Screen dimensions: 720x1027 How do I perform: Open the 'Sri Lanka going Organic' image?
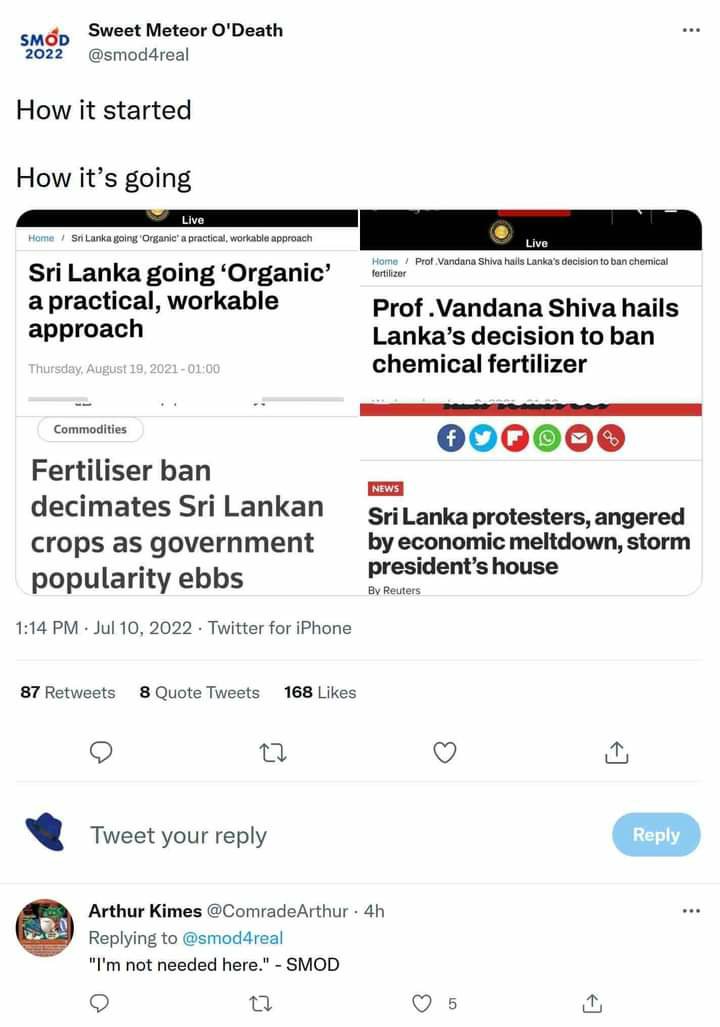(187, 305)
